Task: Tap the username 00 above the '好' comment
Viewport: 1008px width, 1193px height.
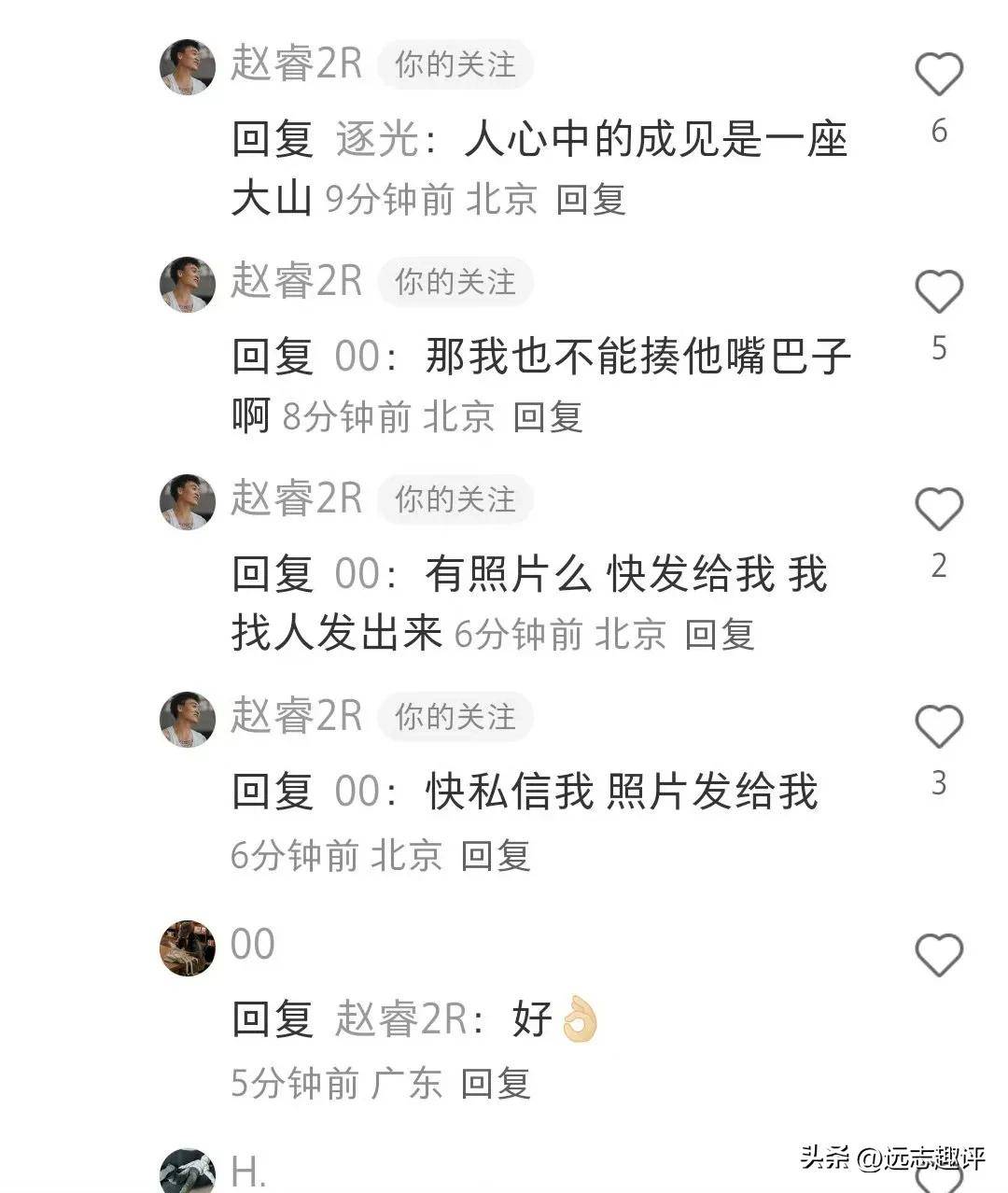Action: coord(252,945)
